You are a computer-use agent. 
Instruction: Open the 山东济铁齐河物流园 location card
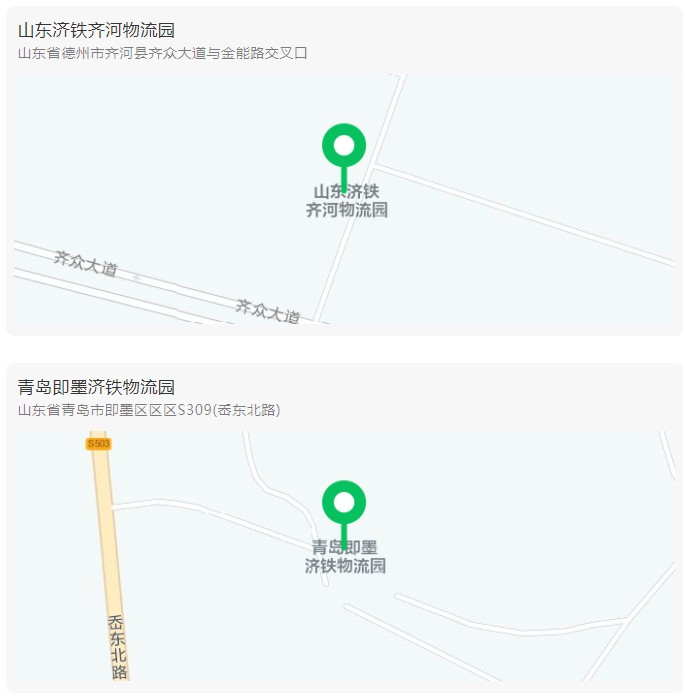click(96, 30)
